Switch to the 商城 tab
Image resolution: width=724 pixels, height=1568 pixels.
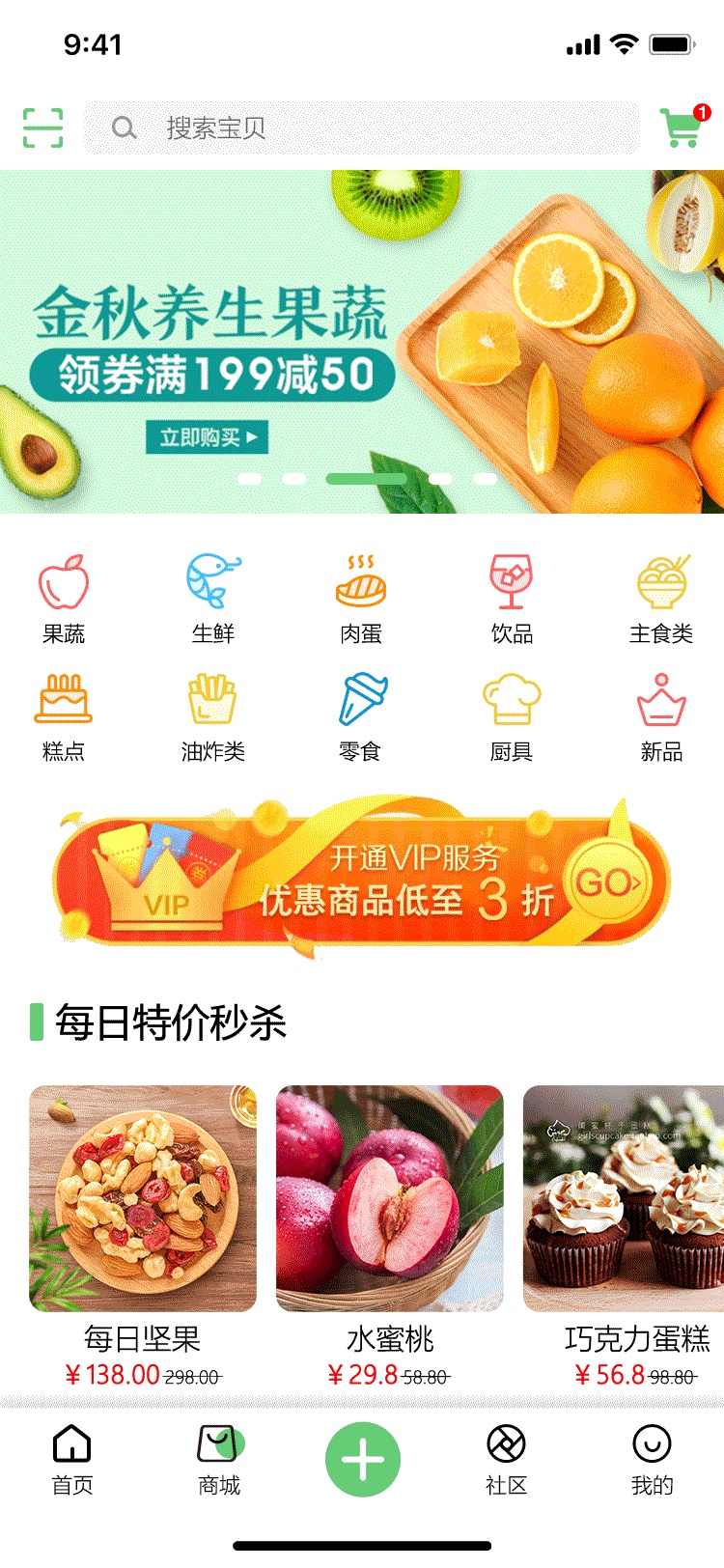coord(219,1460)
